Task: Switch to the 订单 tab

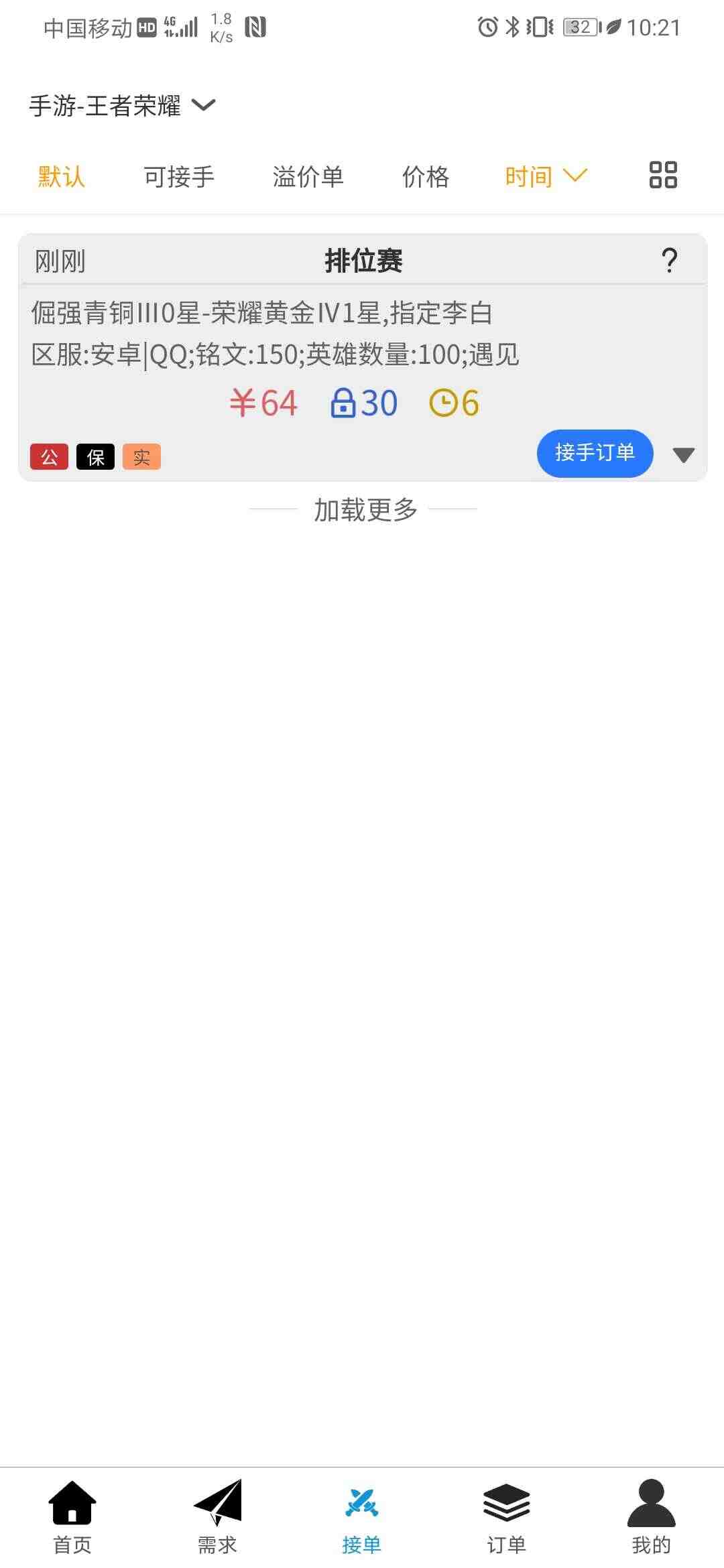Action: click(507, 1517)
